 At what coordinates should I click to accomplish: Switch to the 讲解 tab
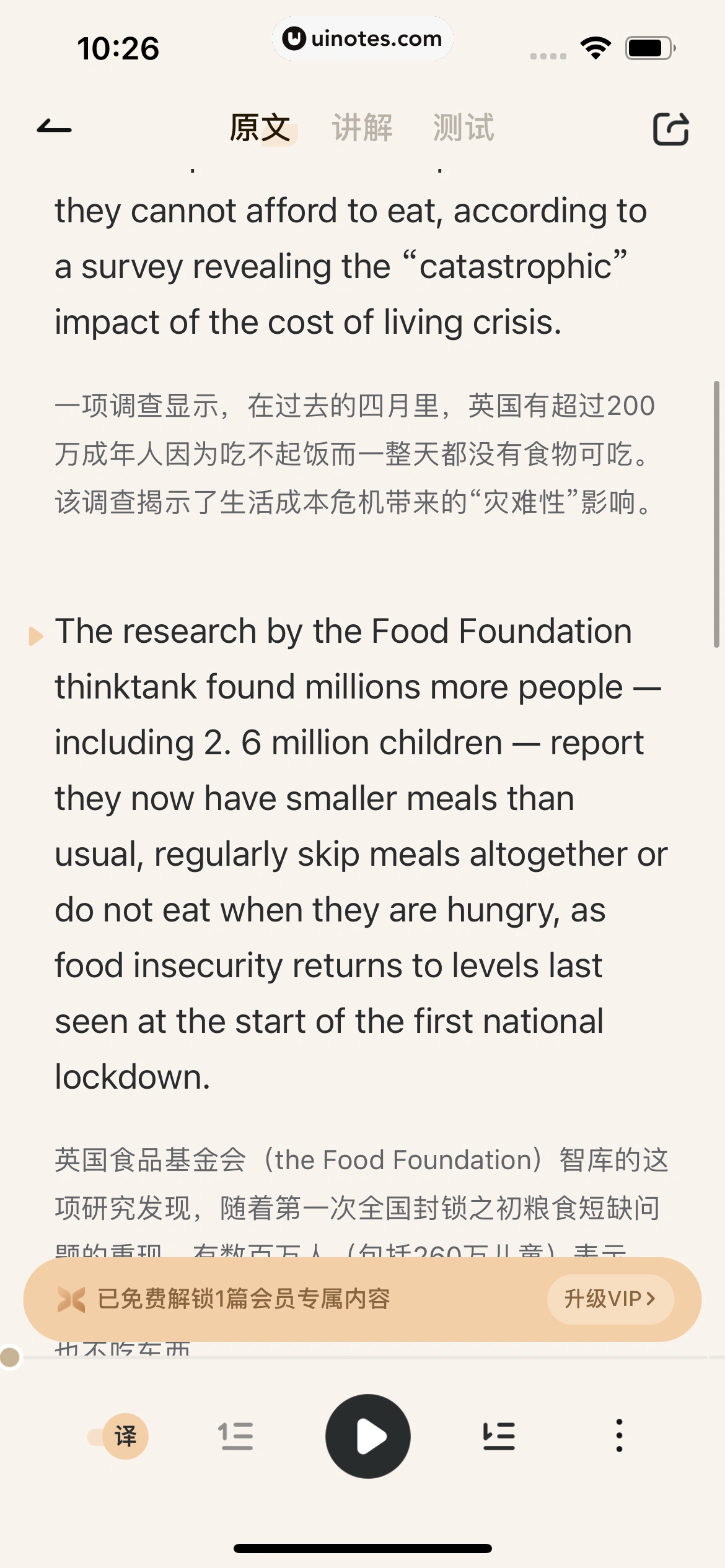362,128
